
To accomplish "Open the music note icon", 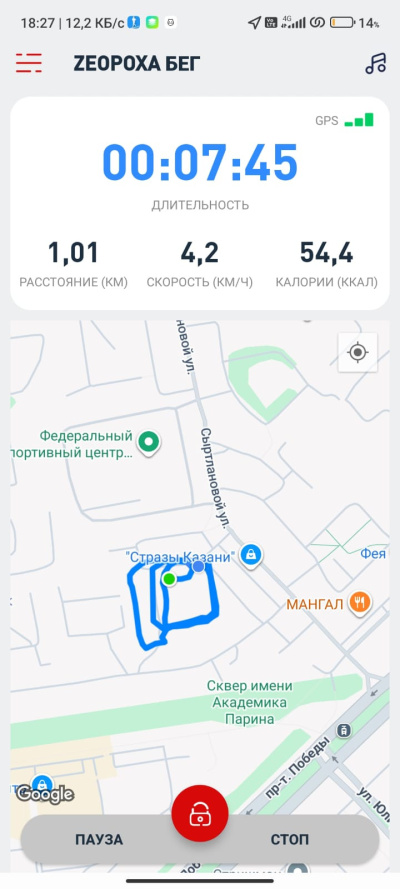I will tap(375, 63).
